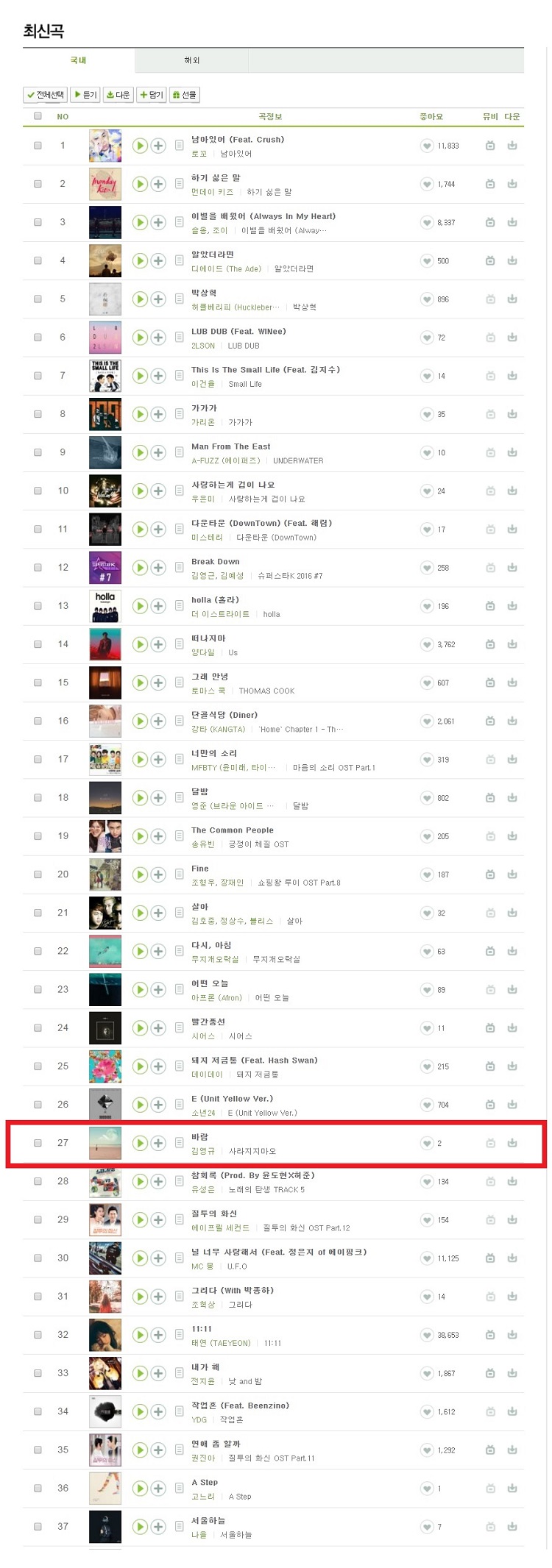
Task: Switch to the 해외 tab
Action: click(x=191, y=60)
